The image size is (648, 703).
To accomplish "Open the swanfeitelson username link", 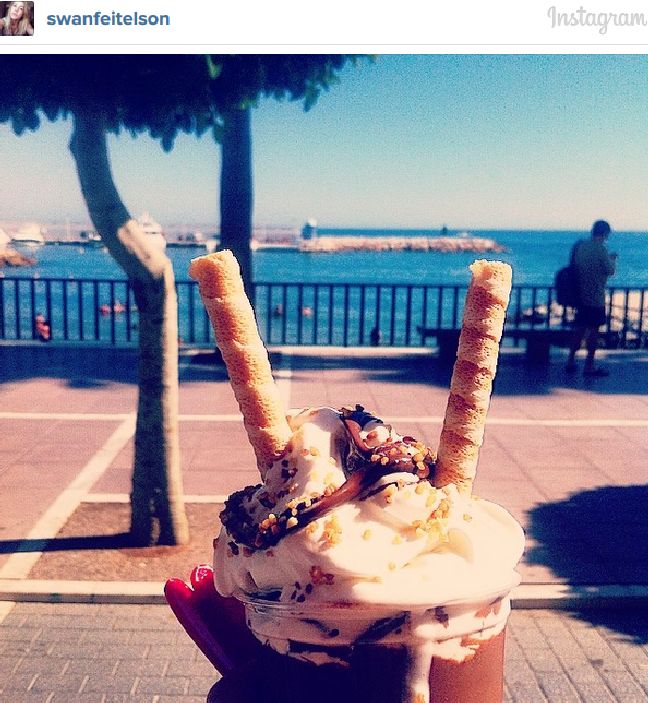I will 108,19.
